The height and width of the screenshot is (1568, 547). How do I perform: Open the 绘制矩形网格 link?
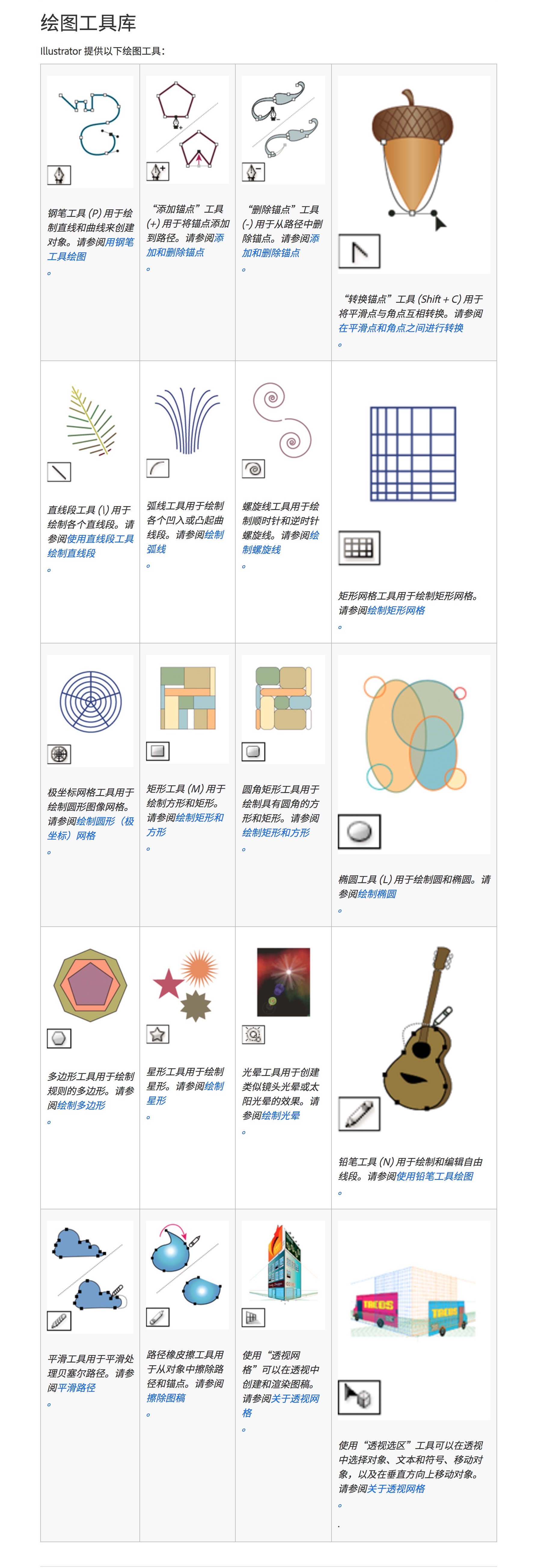click(396, 610)
